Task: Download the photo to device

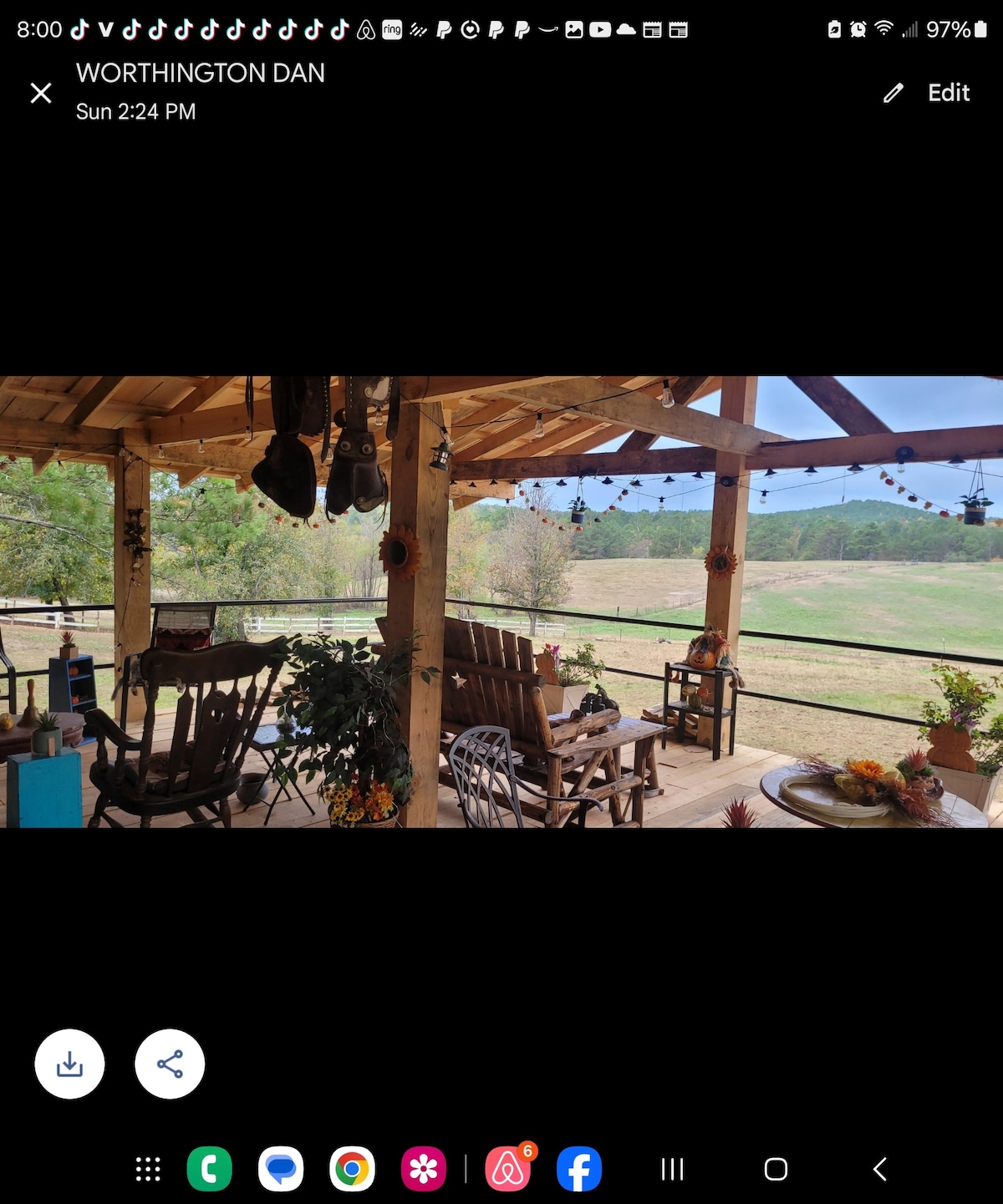Action: click(x=69, y=1064)
